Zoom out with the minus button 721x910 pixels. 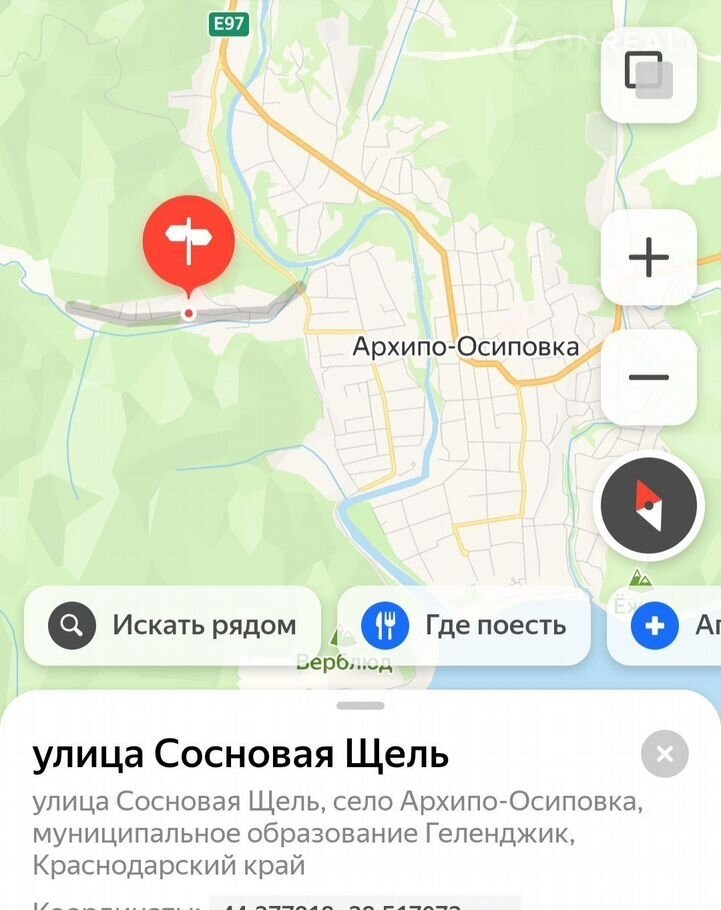648,378
